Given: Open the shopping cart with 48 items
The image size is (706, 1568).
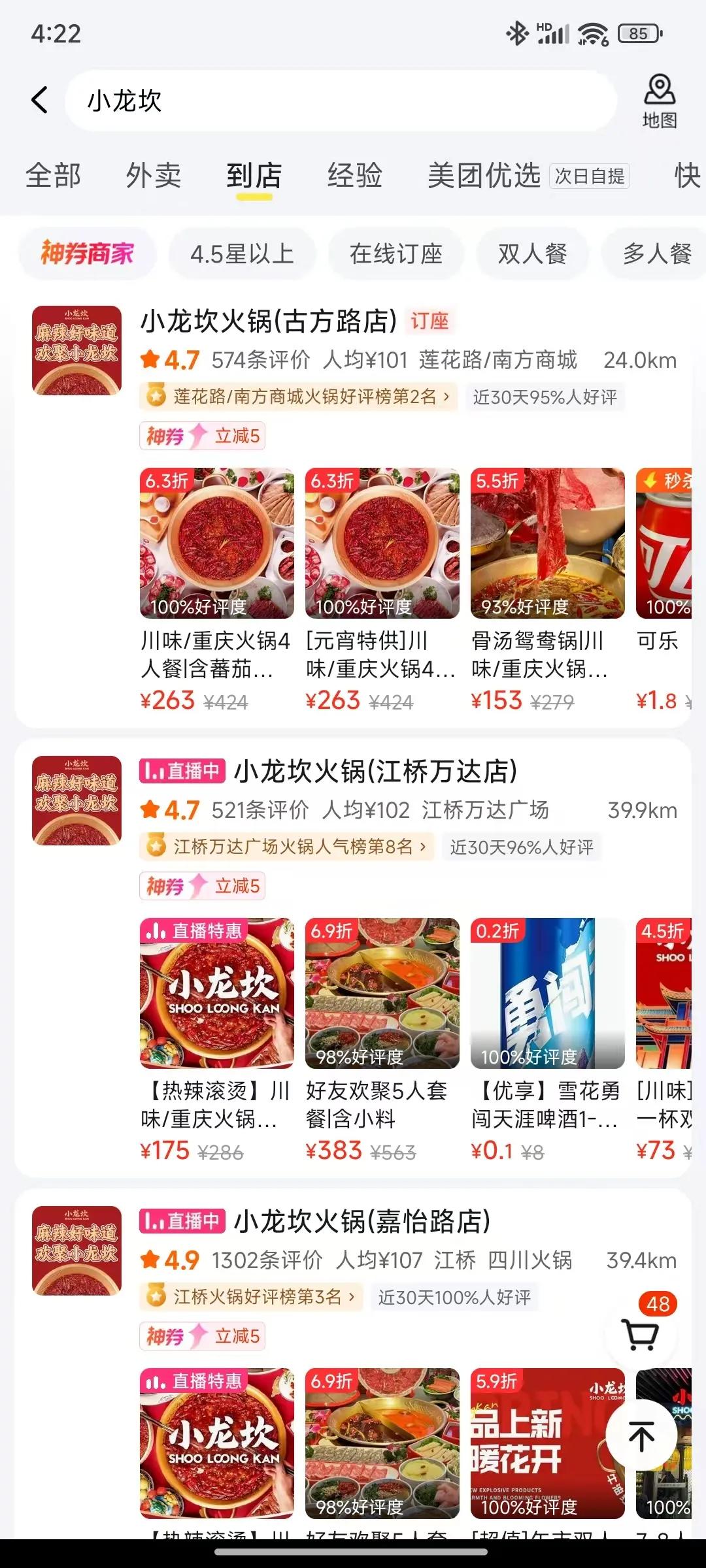Looking at the screenshot, I should pos(642,1331).
